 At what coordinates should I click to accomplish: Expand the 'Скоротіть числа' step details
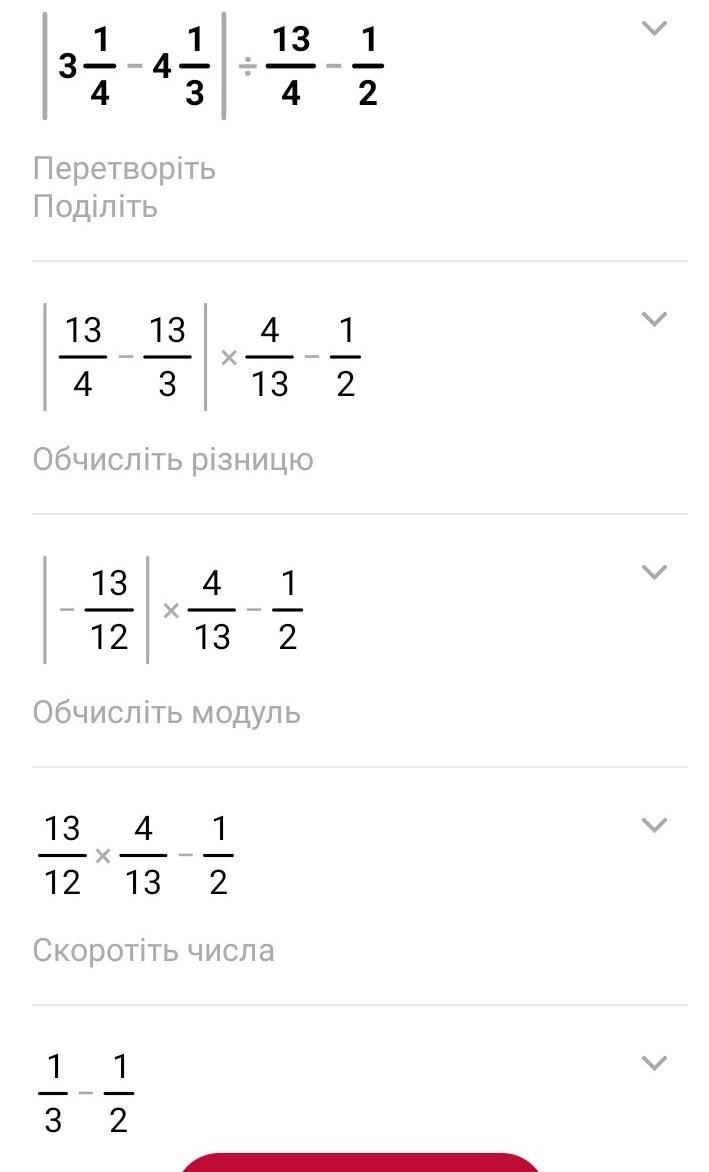[x=654, y=825]
